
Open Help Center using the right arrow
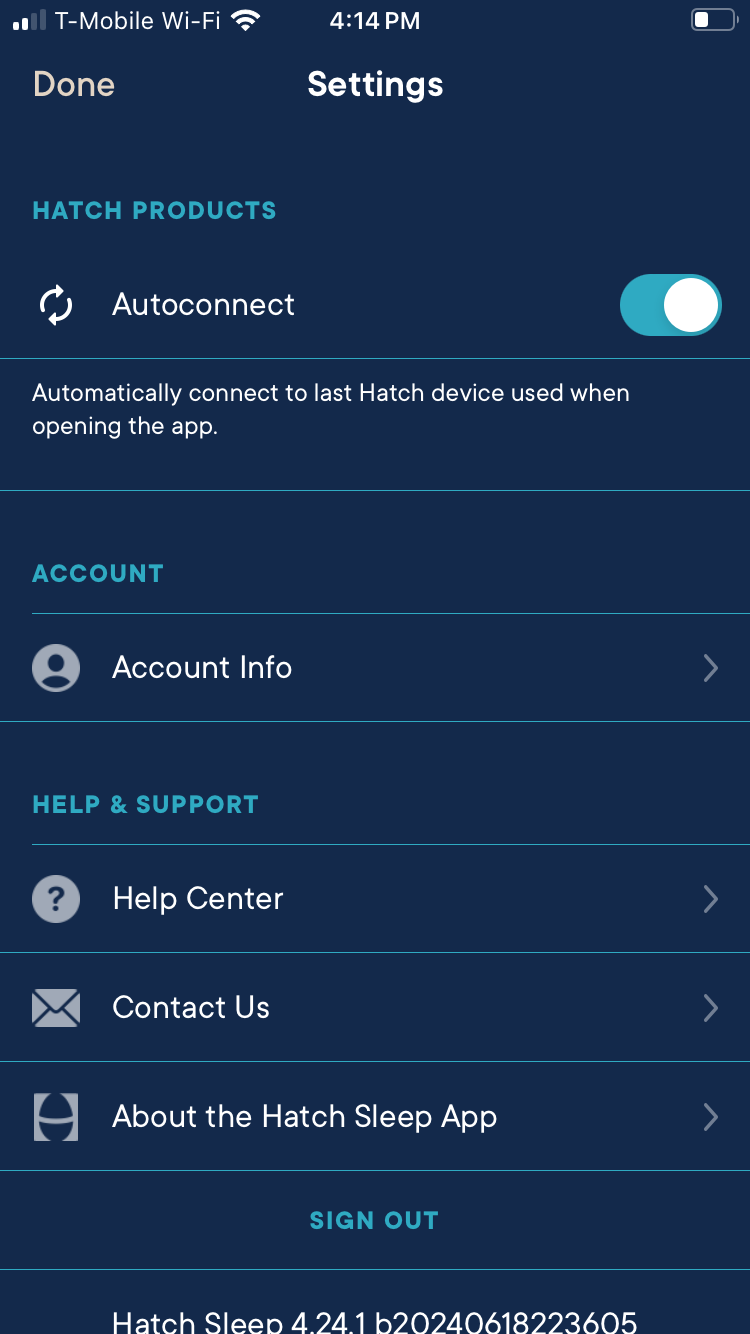tap(710, 898)
